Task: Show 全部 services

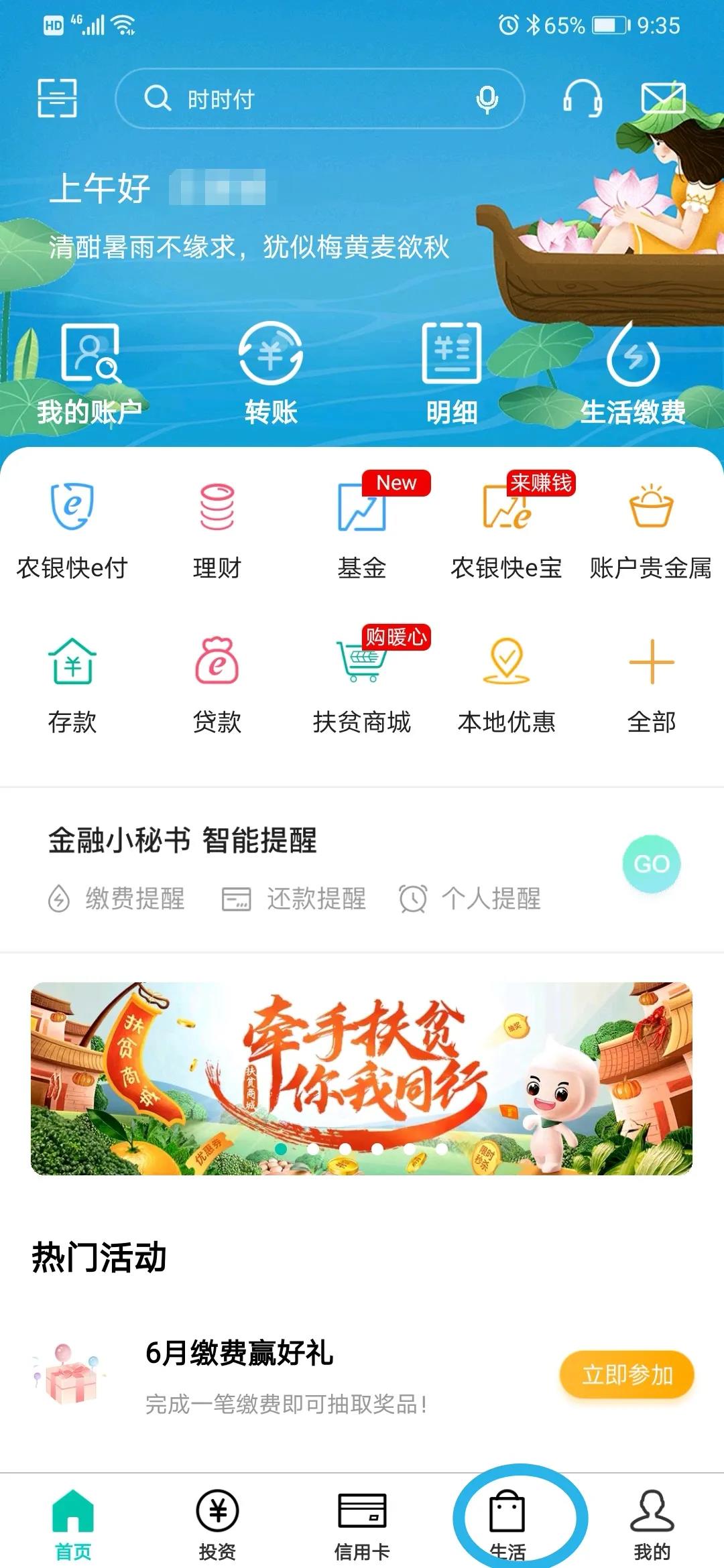Action: 652,683
